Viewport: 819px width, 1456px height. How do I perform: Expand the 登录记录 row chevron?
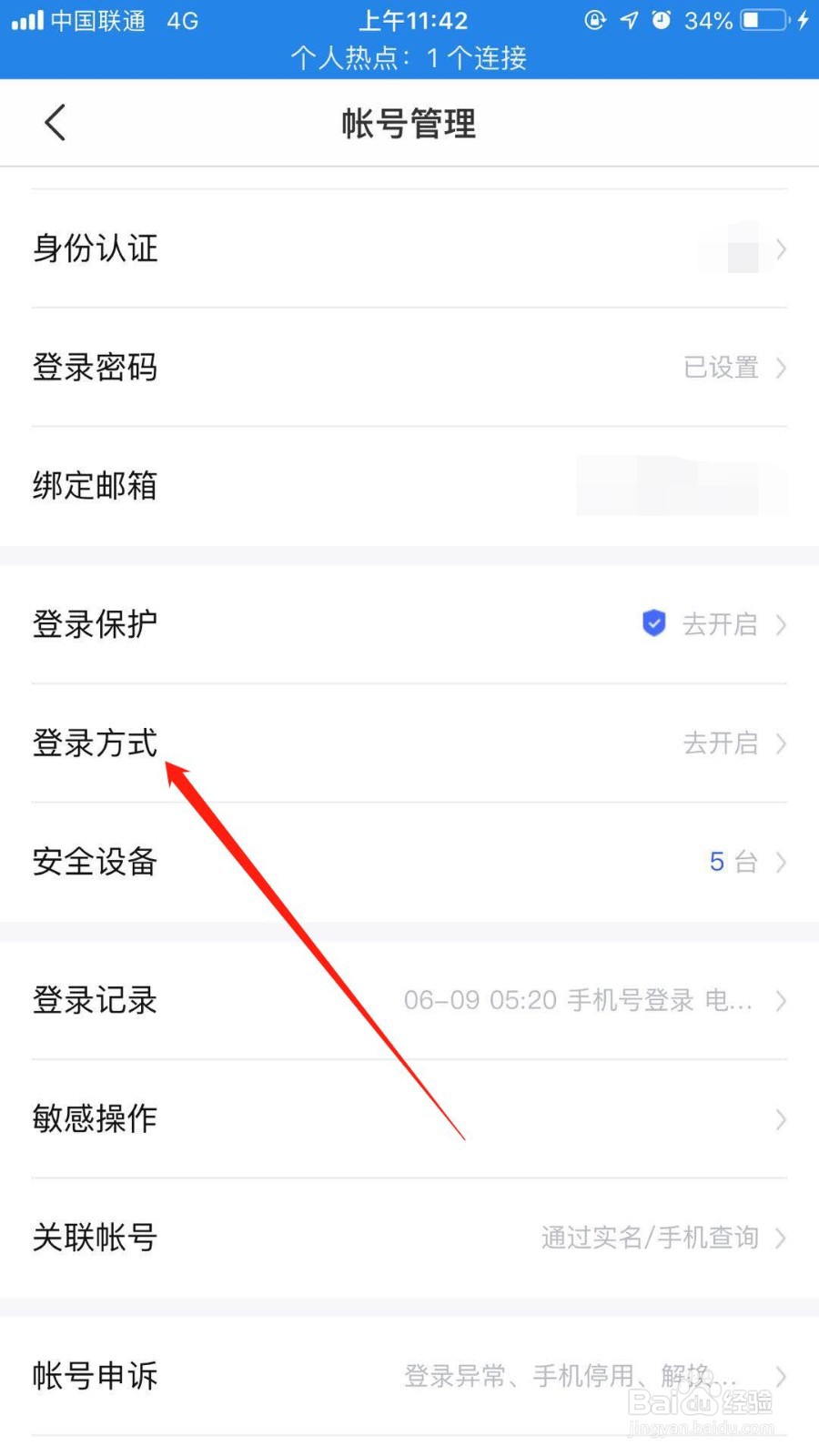[x=781, y=1001]
